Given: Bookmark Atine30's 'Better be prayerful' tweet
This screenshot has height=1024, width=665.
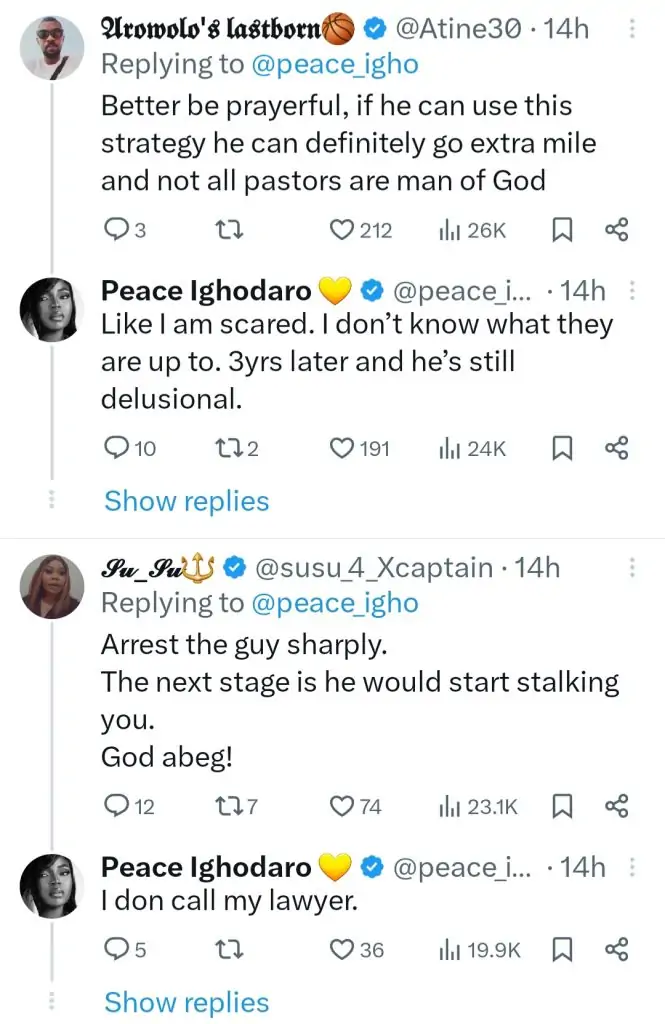Looking at the screenshot, I should pyautogui.click(x=562, y=231).
